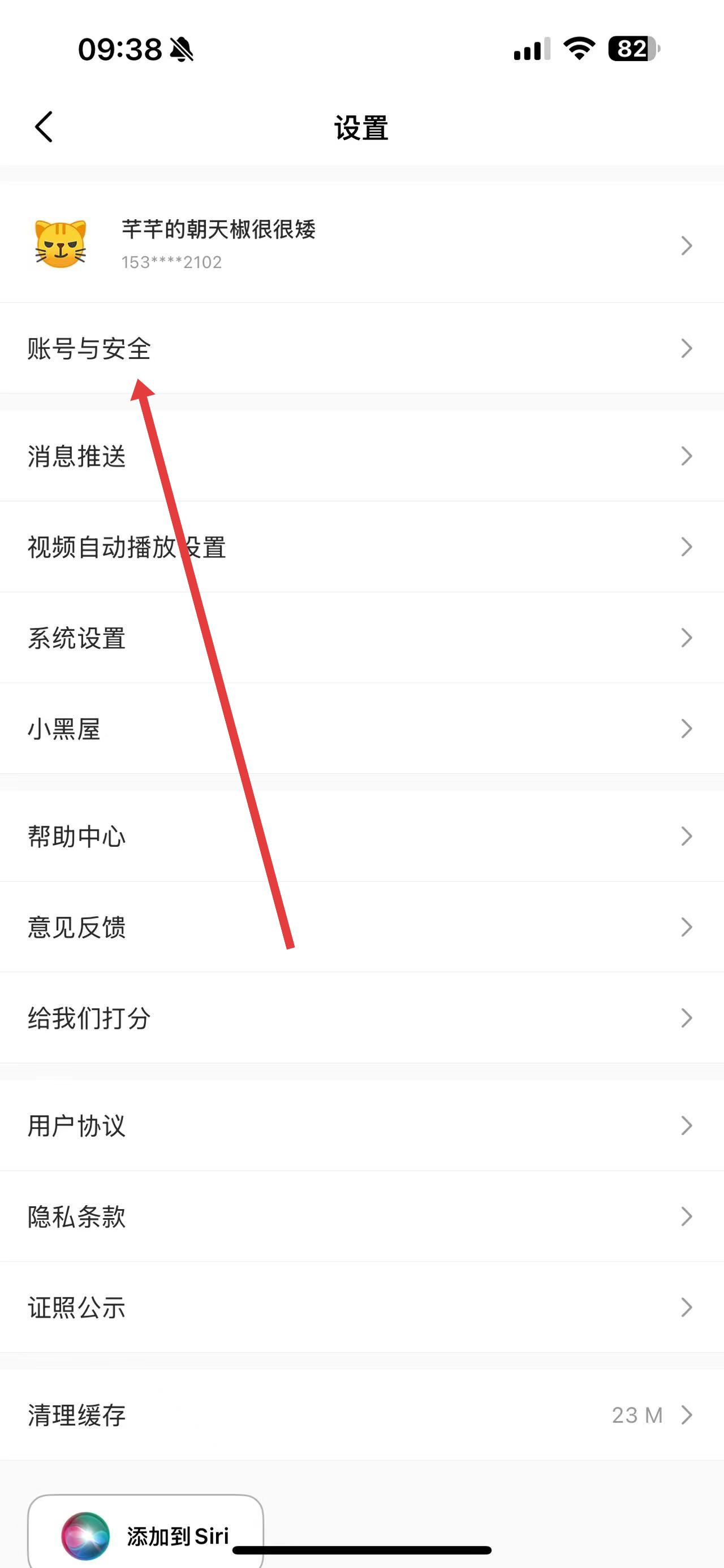
Task: Open 帮助中心
Action: click(361, 836)
